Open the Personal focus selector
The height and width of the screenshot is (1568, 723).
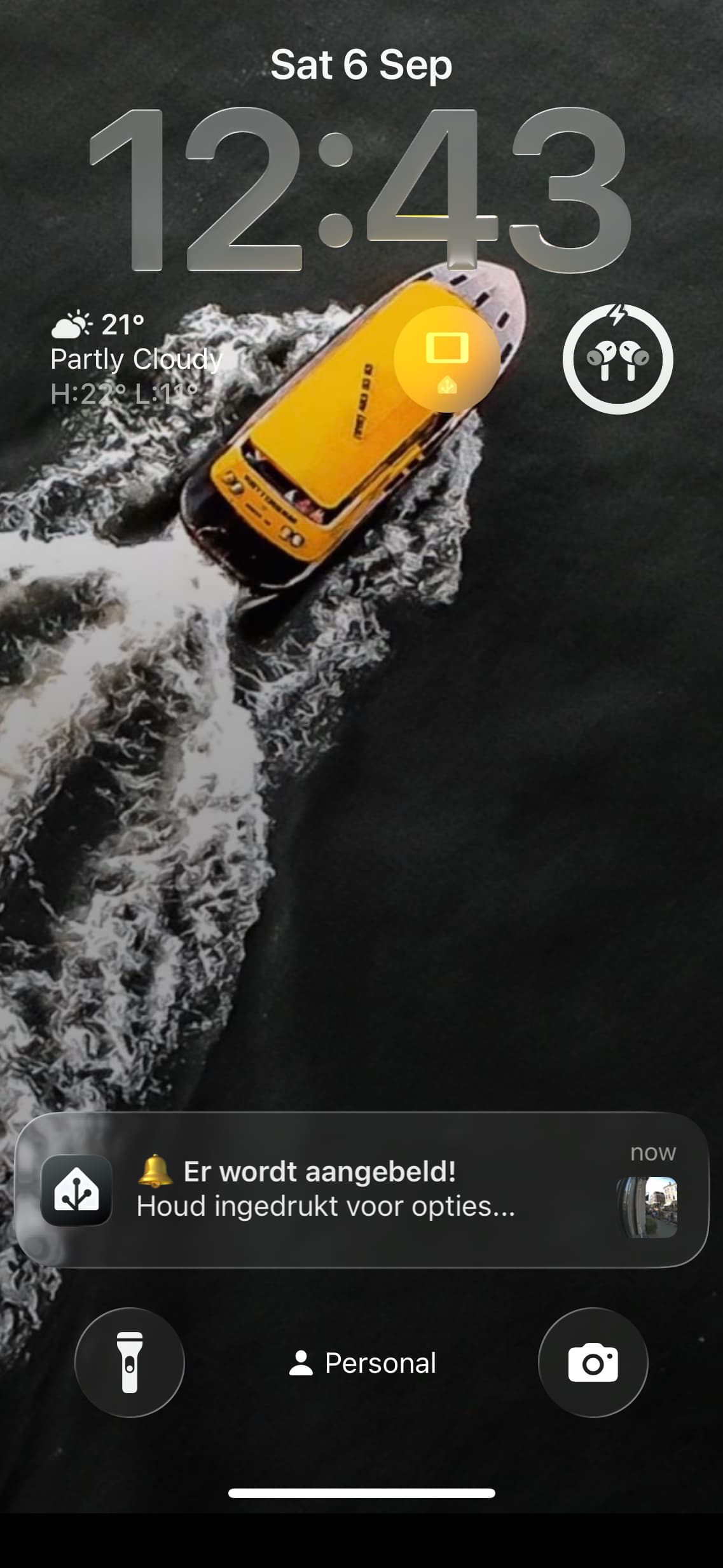(362, 1363)
